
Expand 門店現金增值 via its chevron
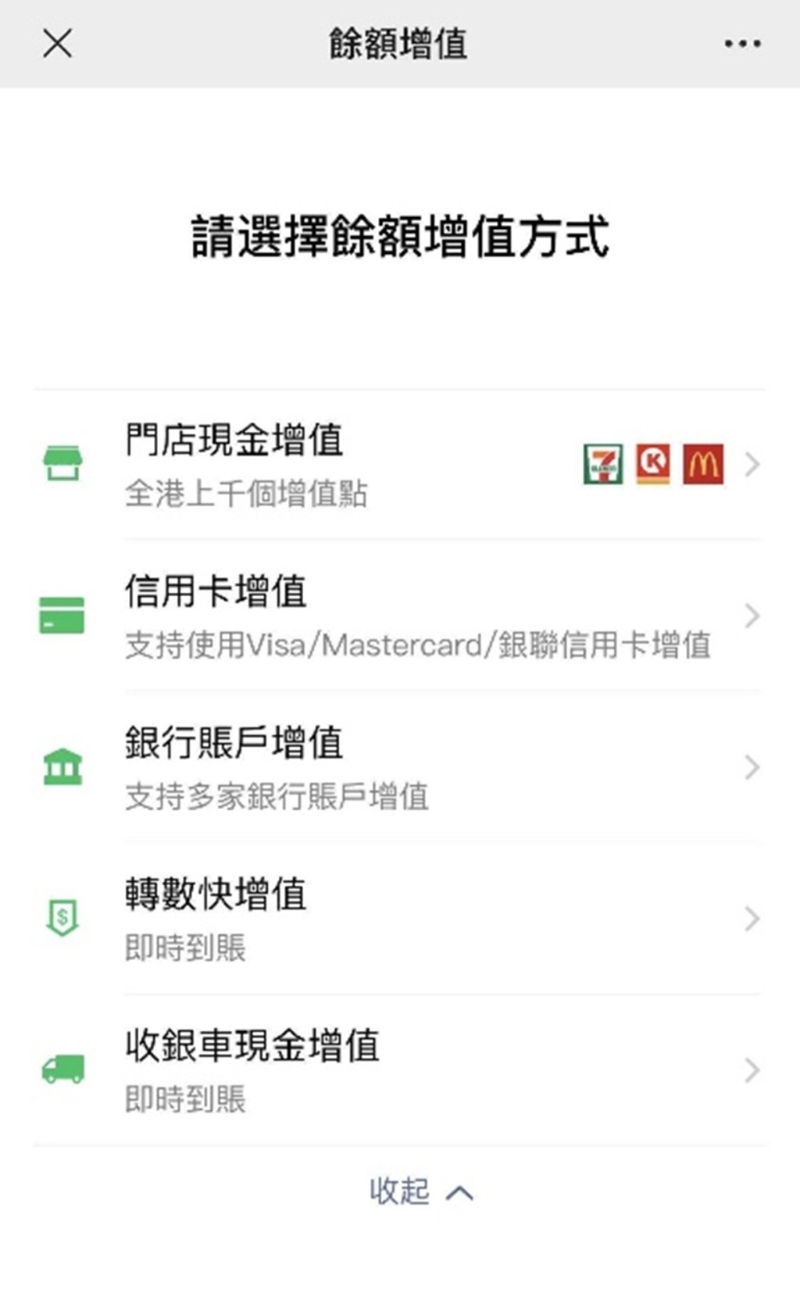[751, 463]
